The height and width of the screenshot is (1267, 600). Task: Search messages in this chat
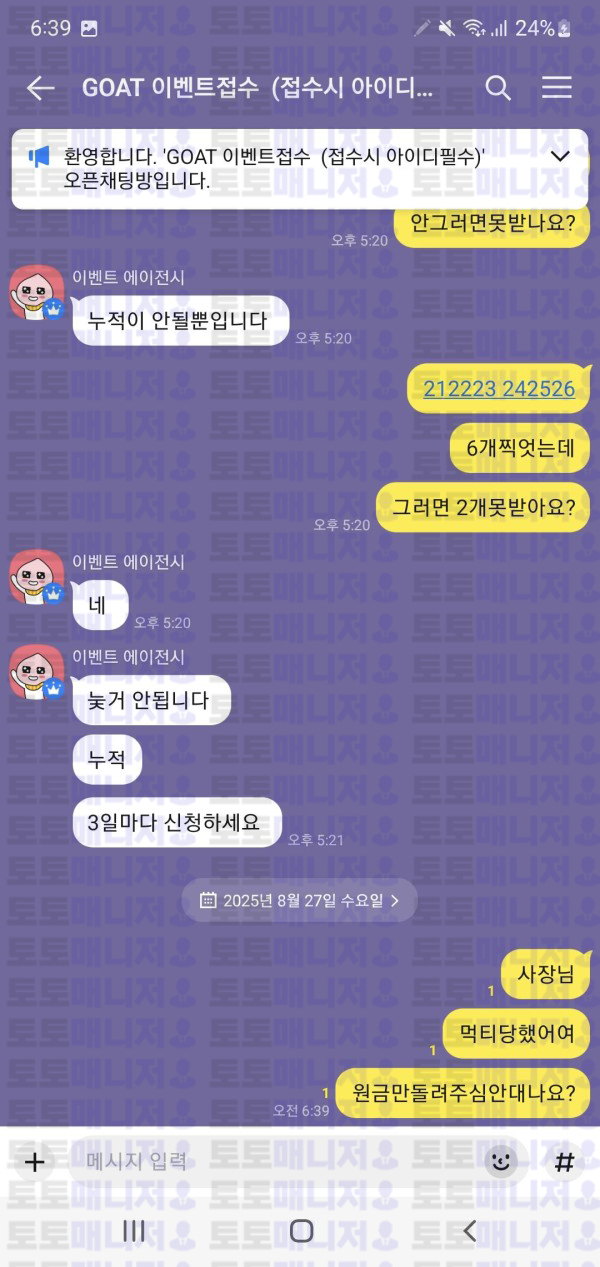(x=498, y=88)
